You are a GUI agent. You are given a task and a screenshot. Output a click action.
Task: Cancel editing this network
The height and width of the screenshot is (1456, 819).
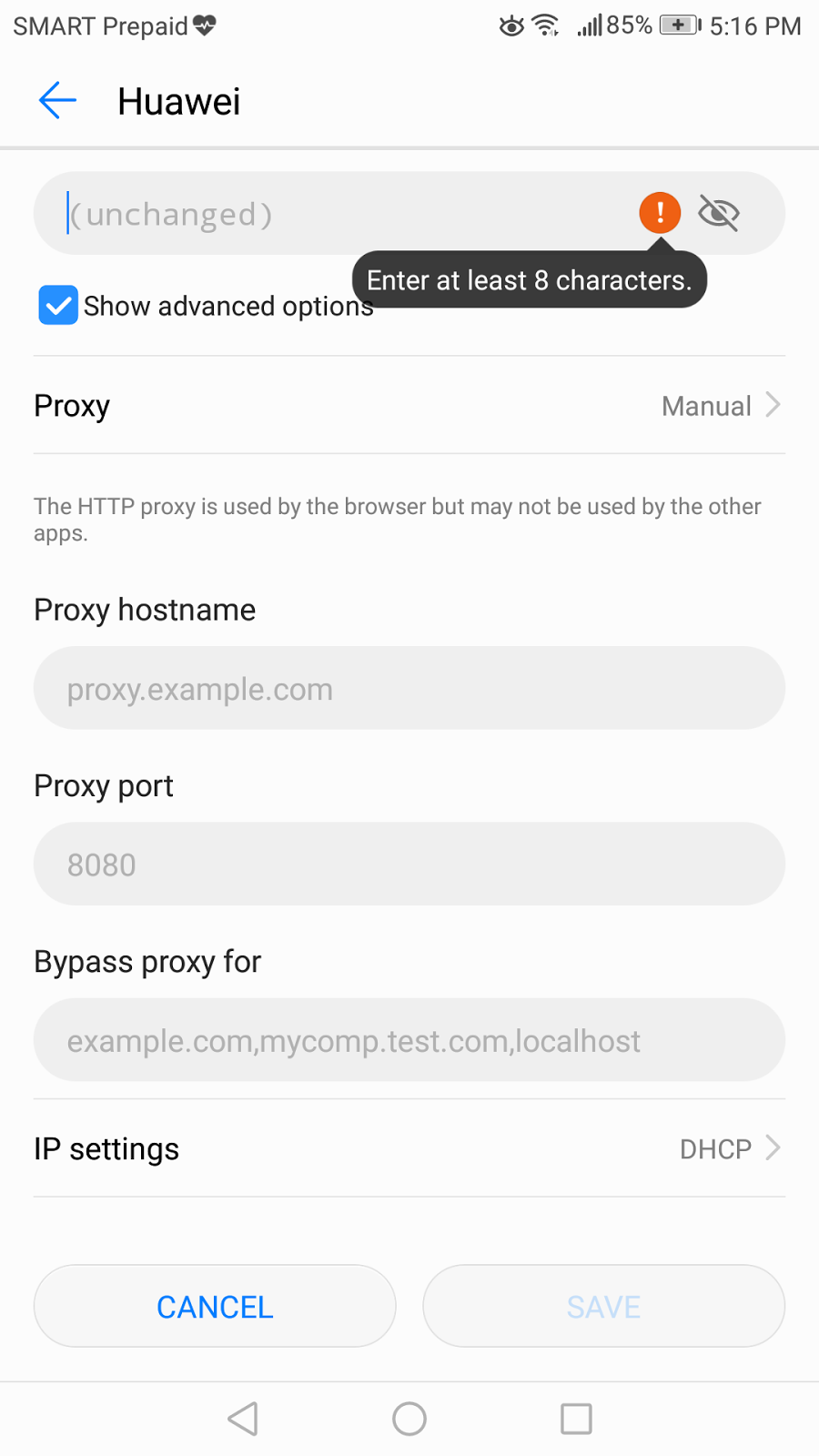(x=215, y=1306)
